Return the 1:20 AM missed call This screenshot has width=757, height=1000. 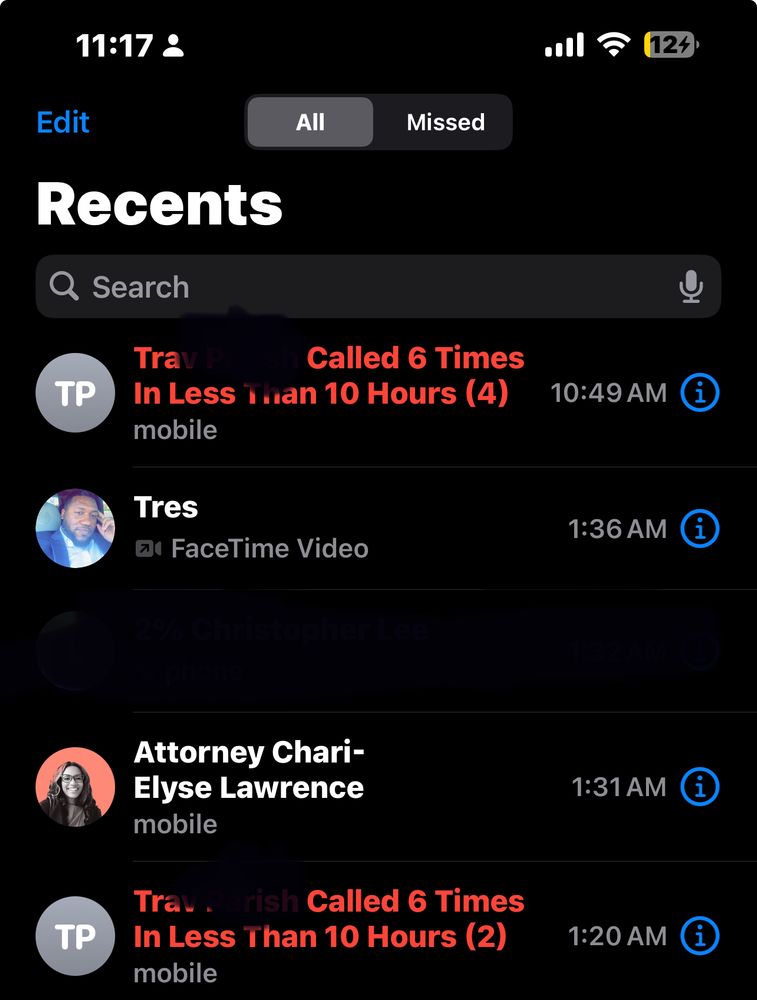coord(330,936)
